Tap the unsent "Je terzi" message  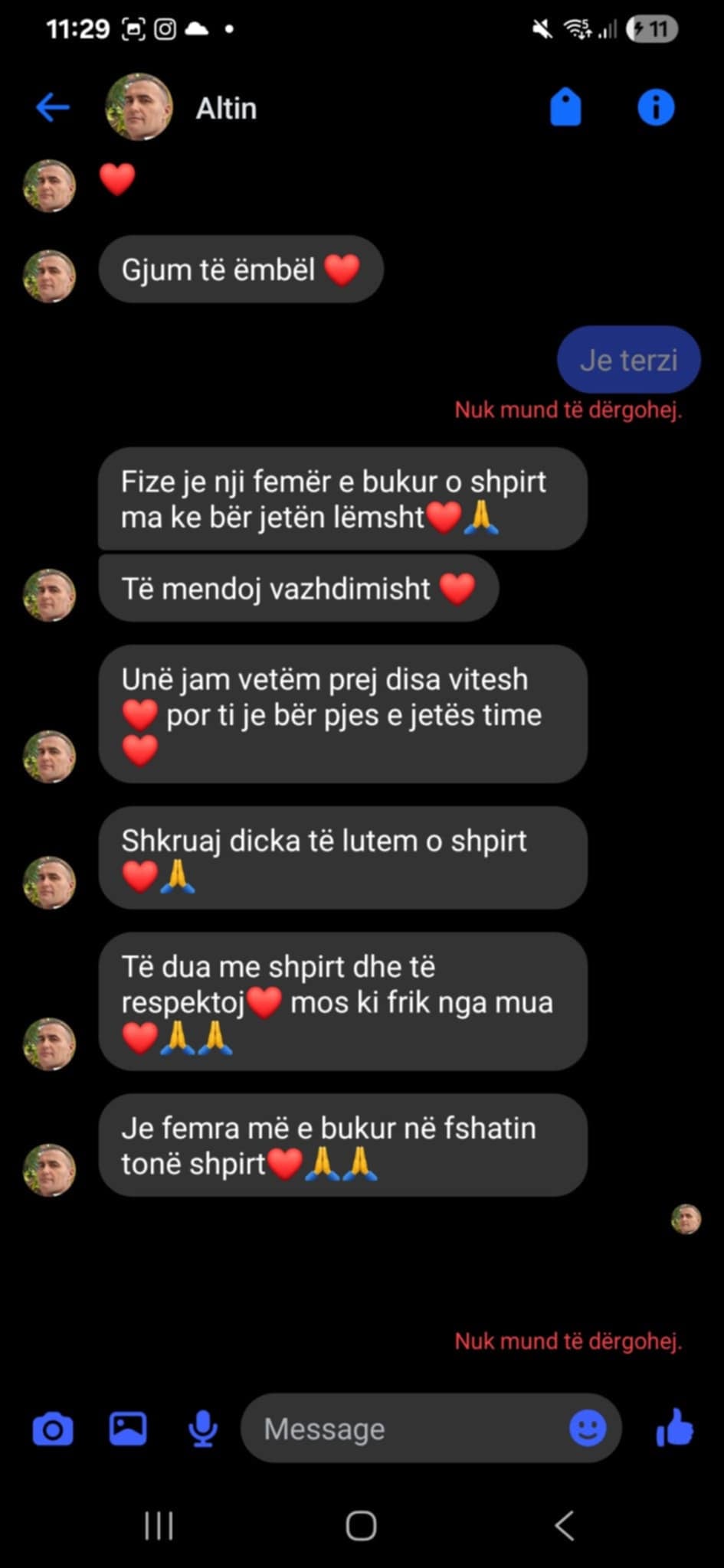tap(628, 360)
